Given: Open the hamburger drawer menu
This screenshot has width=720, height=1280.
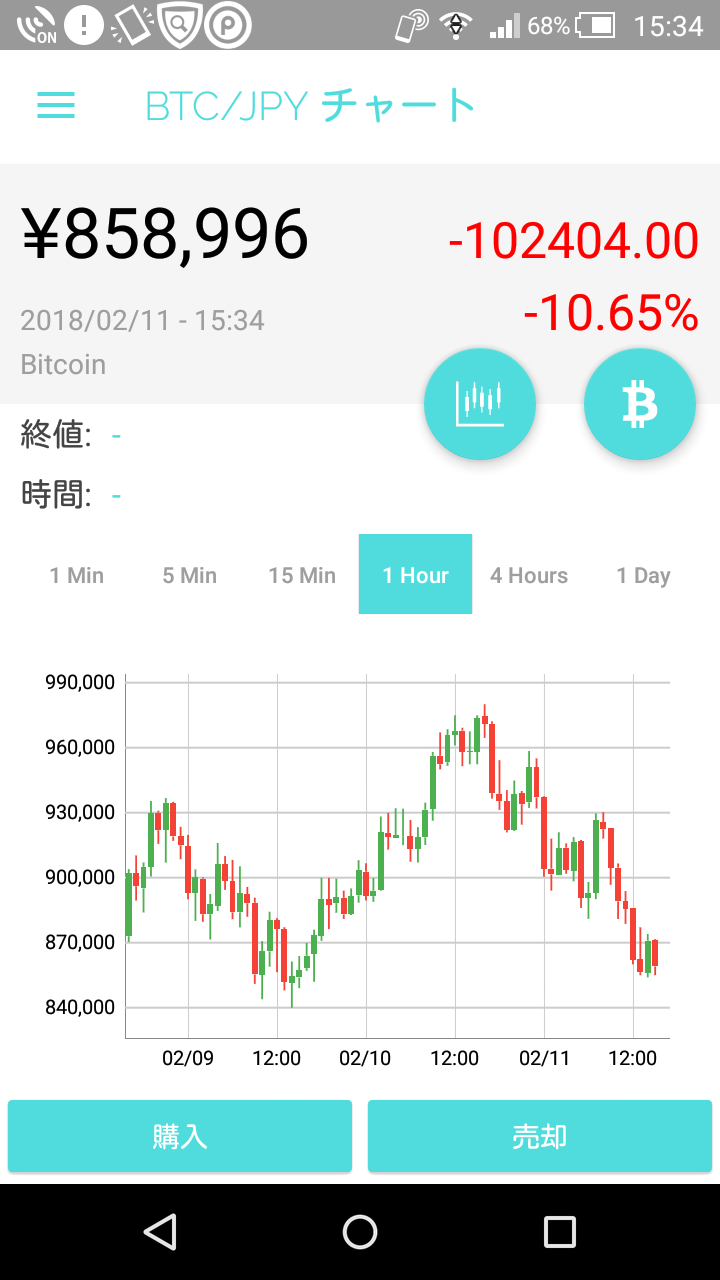Looking at the screenshot, I should (x=56, y=105).
